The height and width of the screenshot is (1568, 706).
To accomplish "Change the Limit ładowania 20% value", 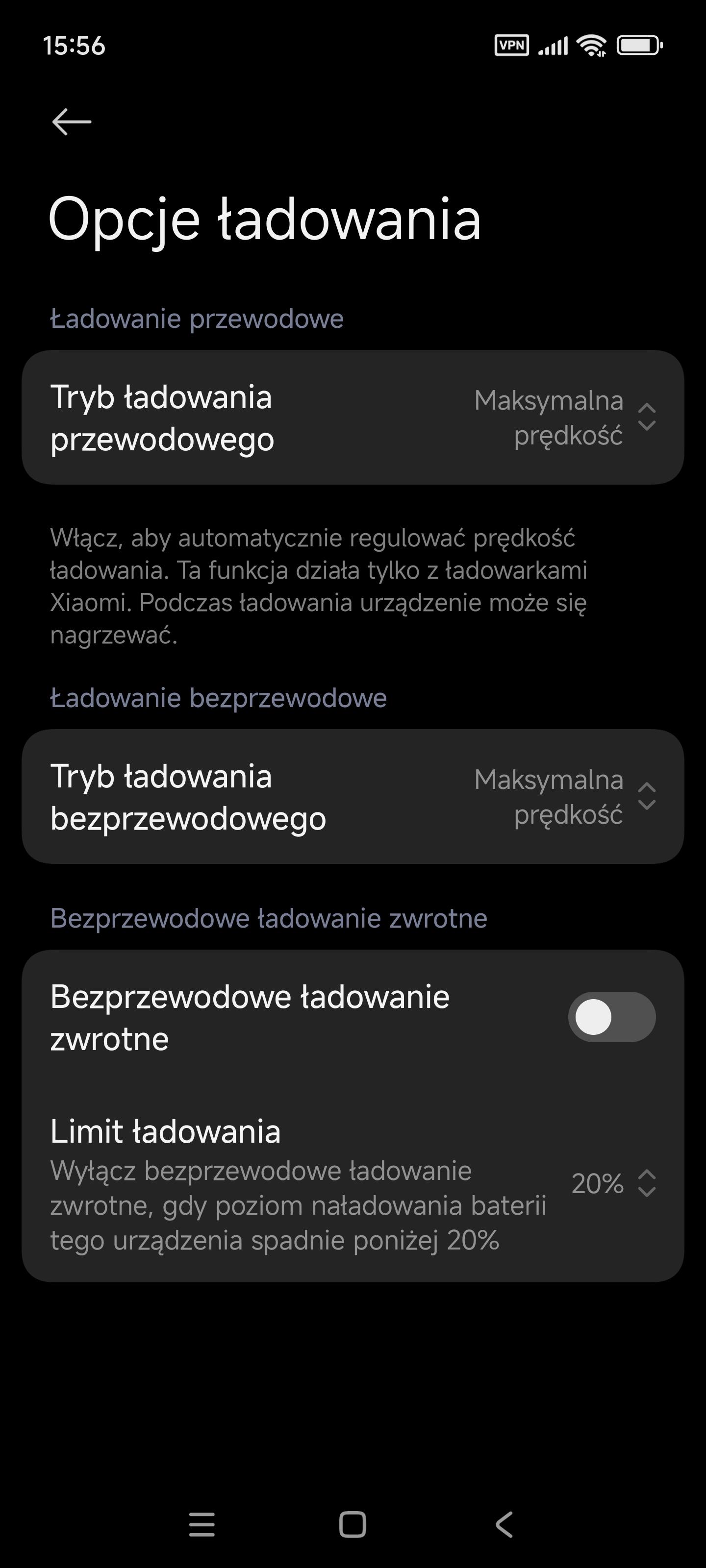I will click(612, 1184).
